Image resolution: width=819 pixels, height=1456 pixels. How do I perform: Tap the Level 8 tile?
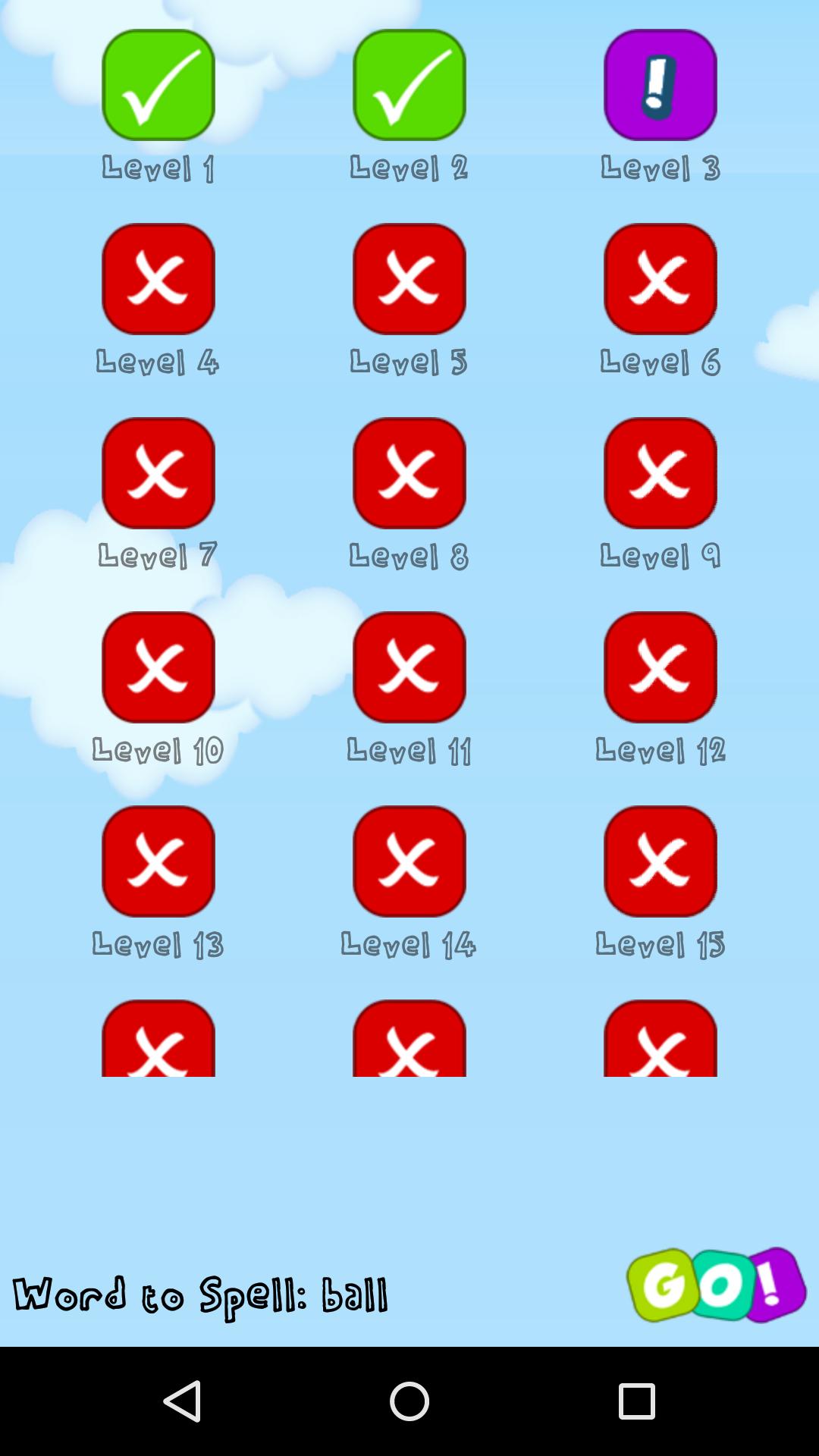coord(409,473)
